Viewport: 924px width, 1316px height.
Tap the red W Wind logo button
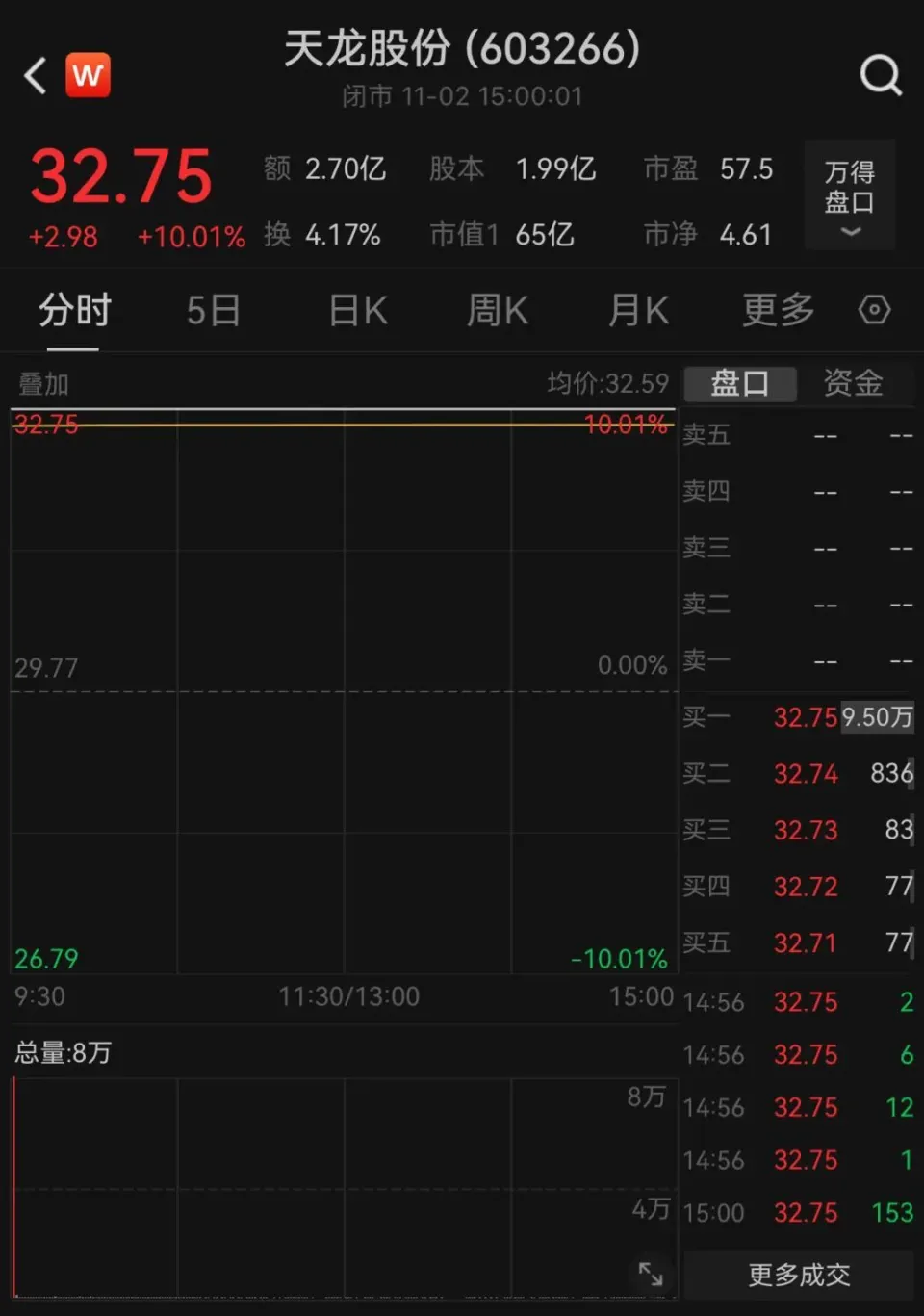[x=88, y=75]
